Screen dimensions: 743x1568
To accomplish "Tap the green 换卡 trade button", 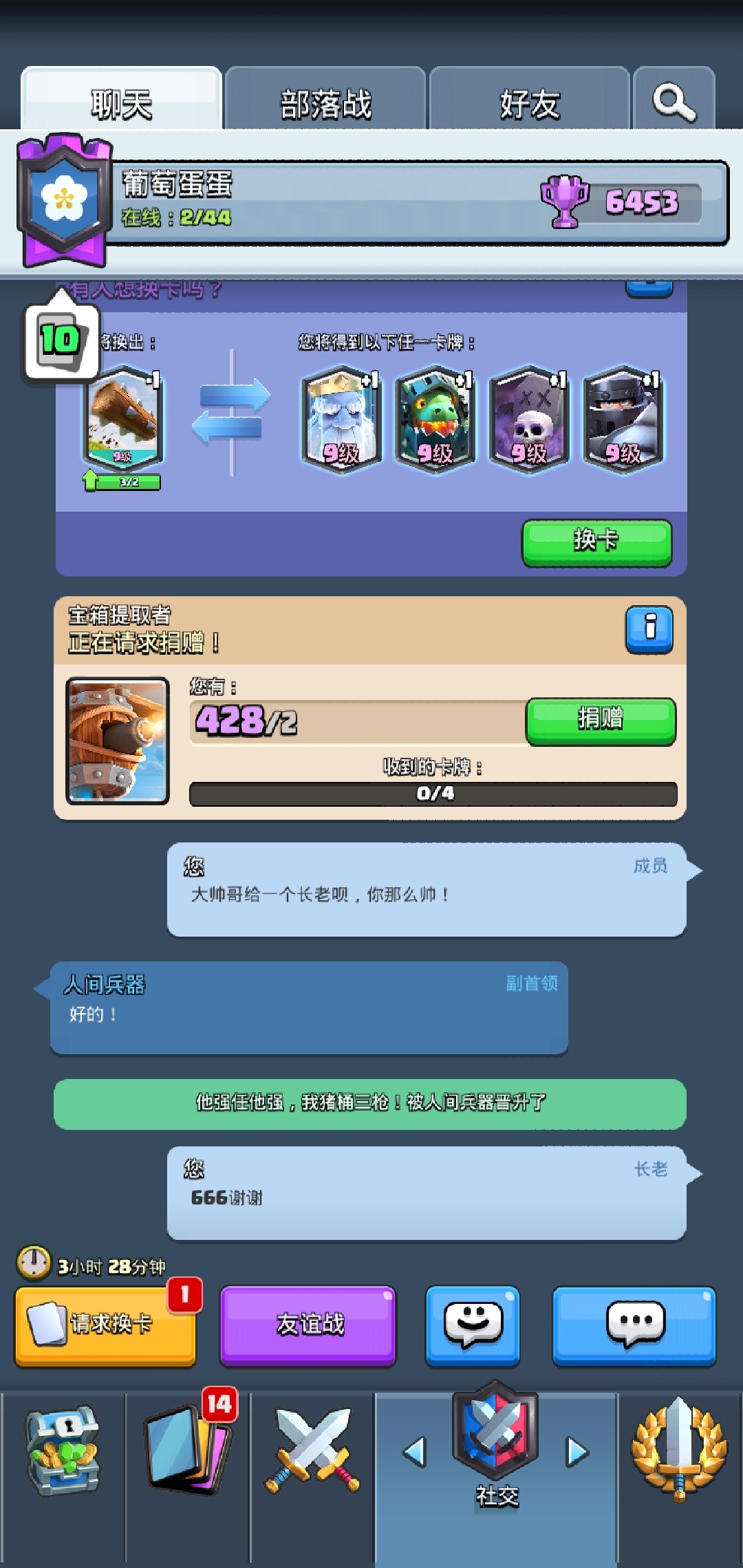I will pos(596,542).
